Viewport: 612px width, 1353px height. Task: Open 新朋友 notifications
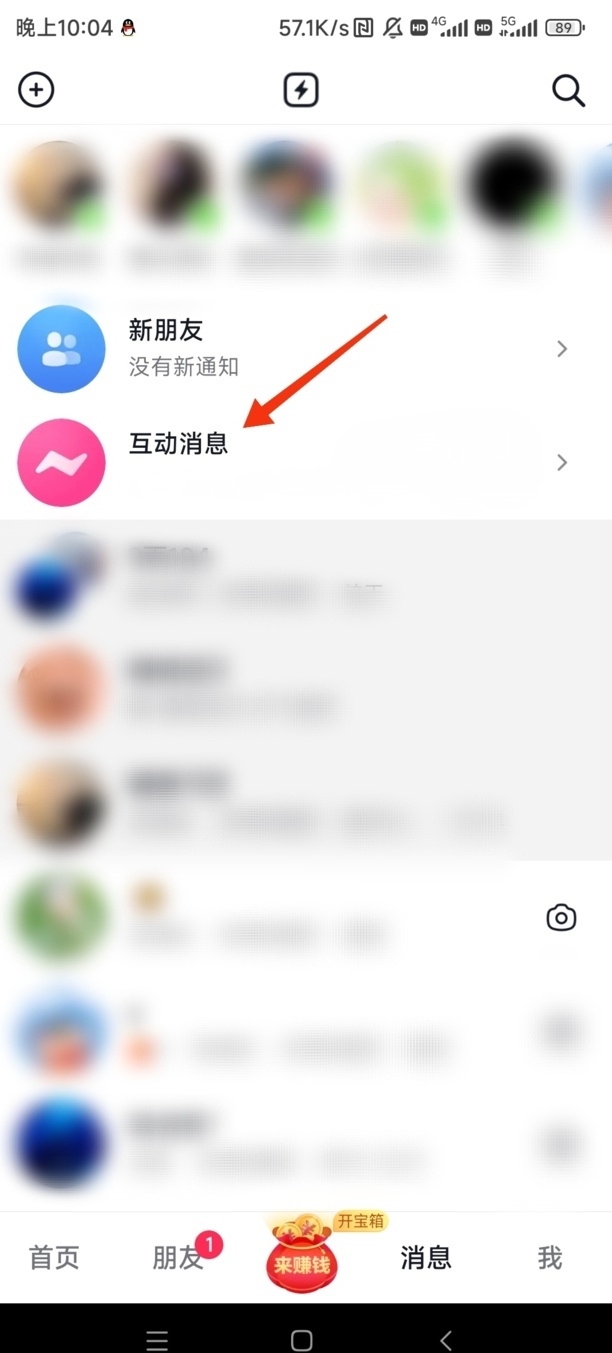coord(306,348)
